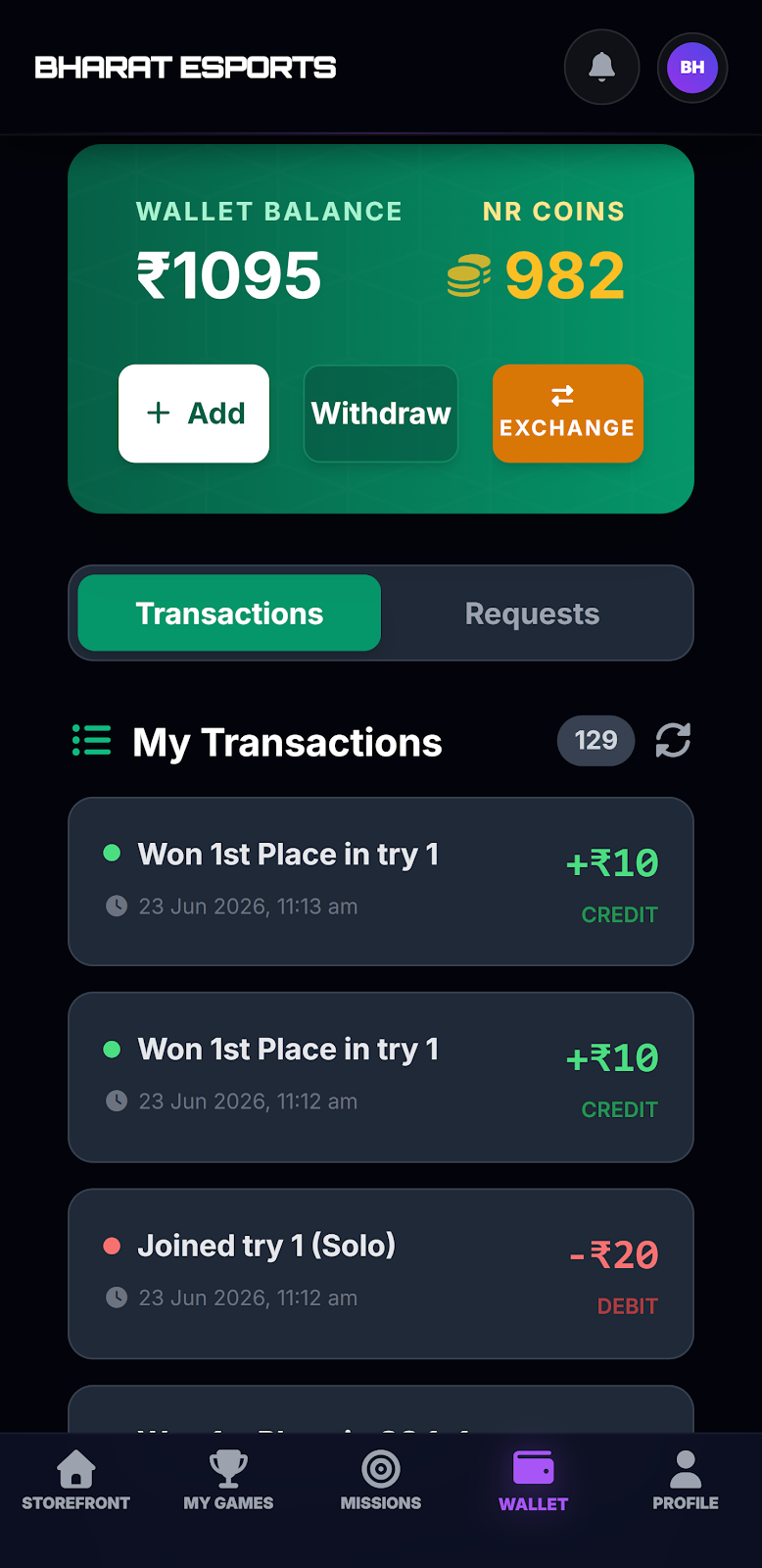The height and width of the screenshot is (1568, 762).
Task: Switch to the Requests tab
Action: pyautogui.click(x=532, y=613)
